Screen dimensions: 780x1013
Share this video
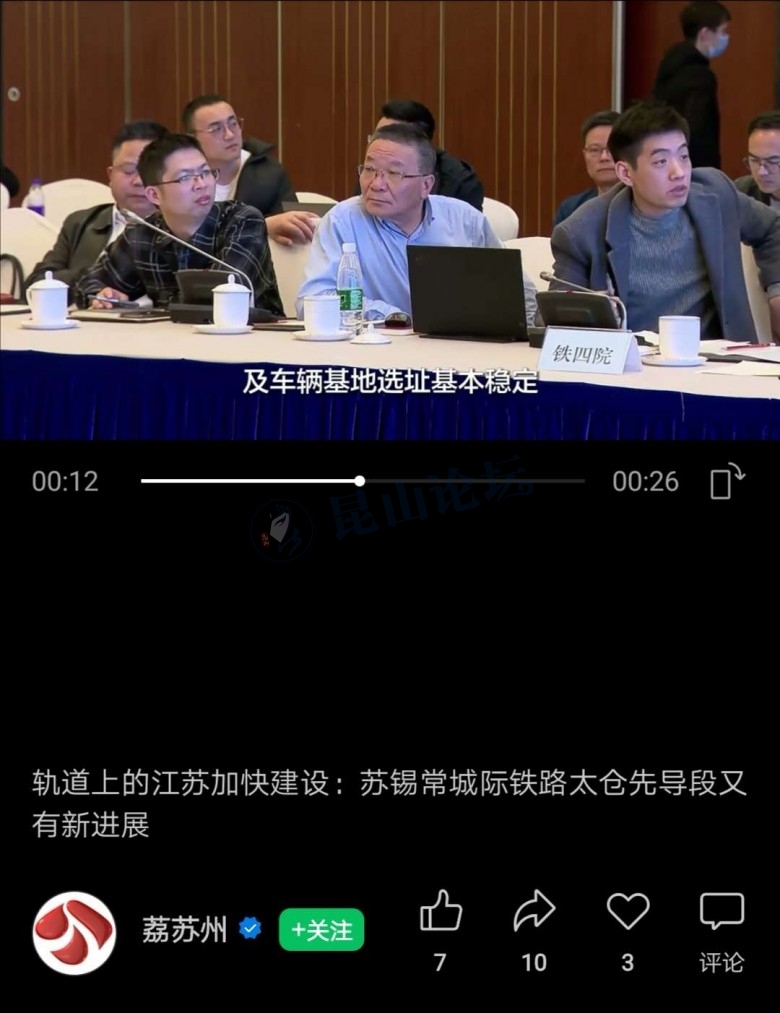click(534, 913)
